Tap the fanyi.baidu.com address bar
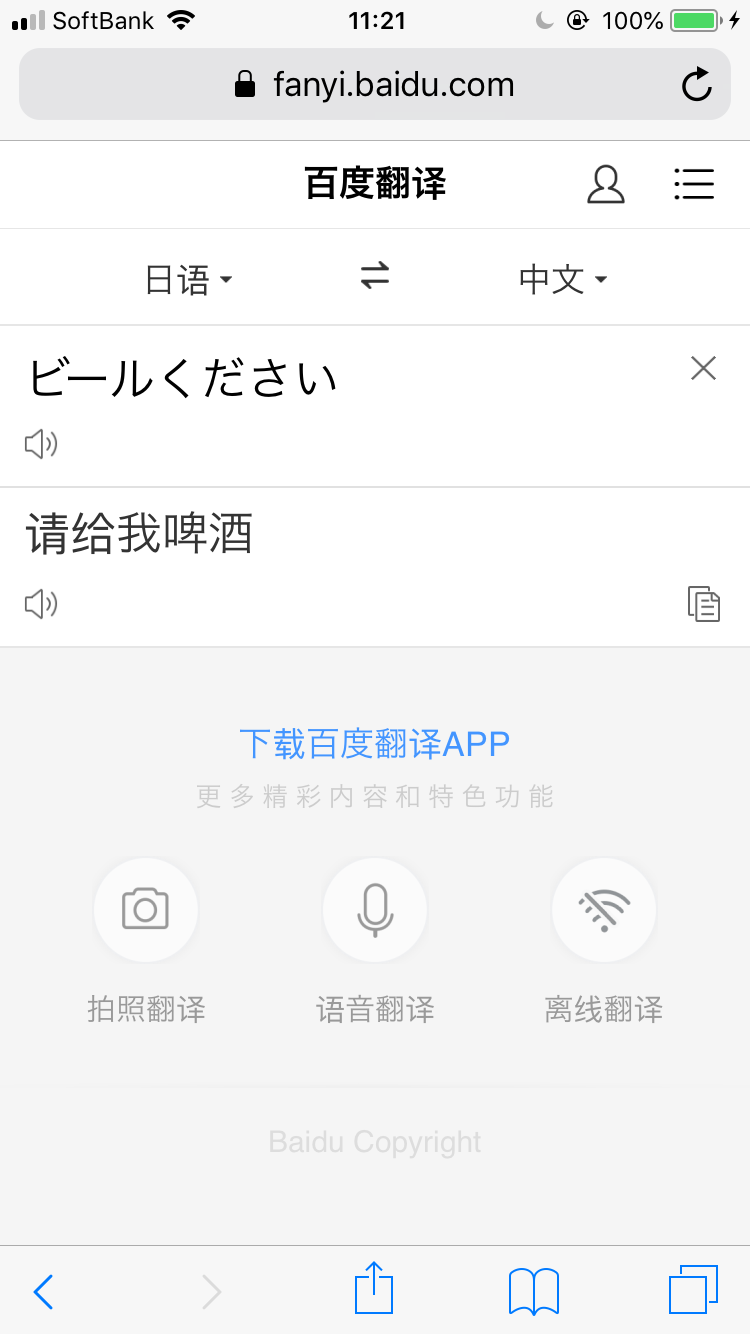Viewport: 750px width, 1334px height. coord(375,84)
